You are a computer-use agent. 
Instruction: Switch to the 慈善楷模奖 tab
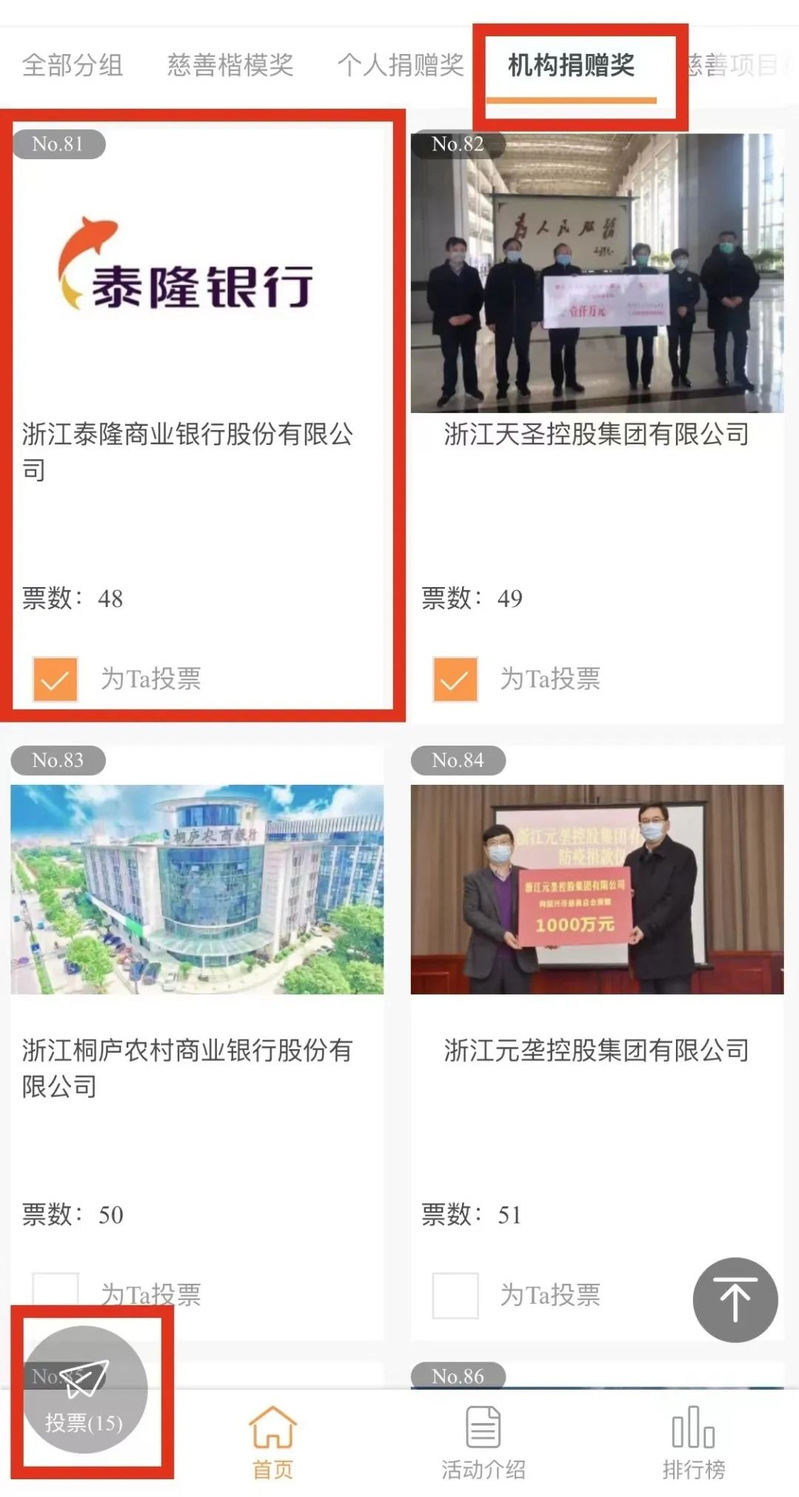tap(230, 66)
